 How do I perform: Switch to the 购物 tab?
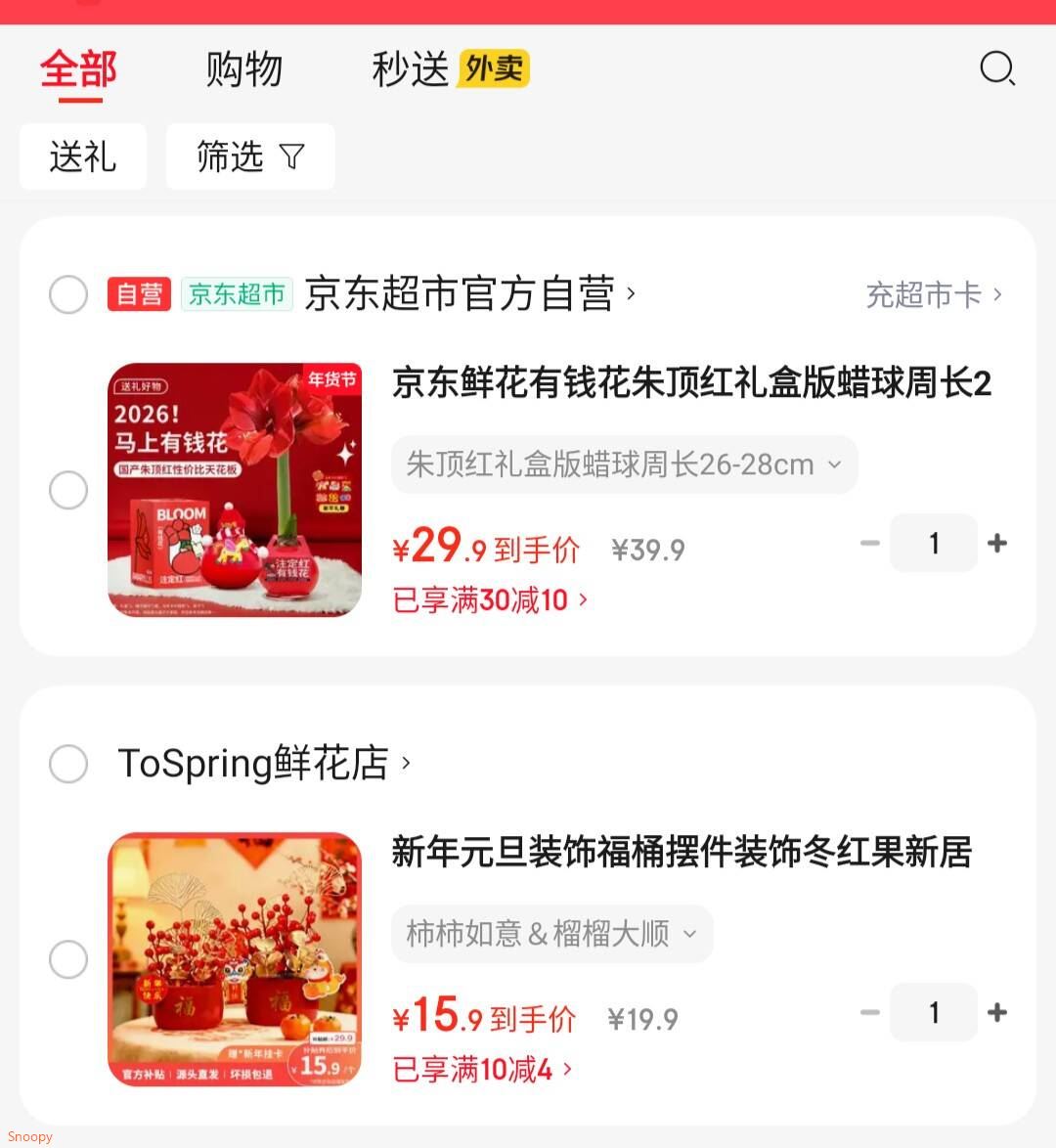(x=244, y=68)
